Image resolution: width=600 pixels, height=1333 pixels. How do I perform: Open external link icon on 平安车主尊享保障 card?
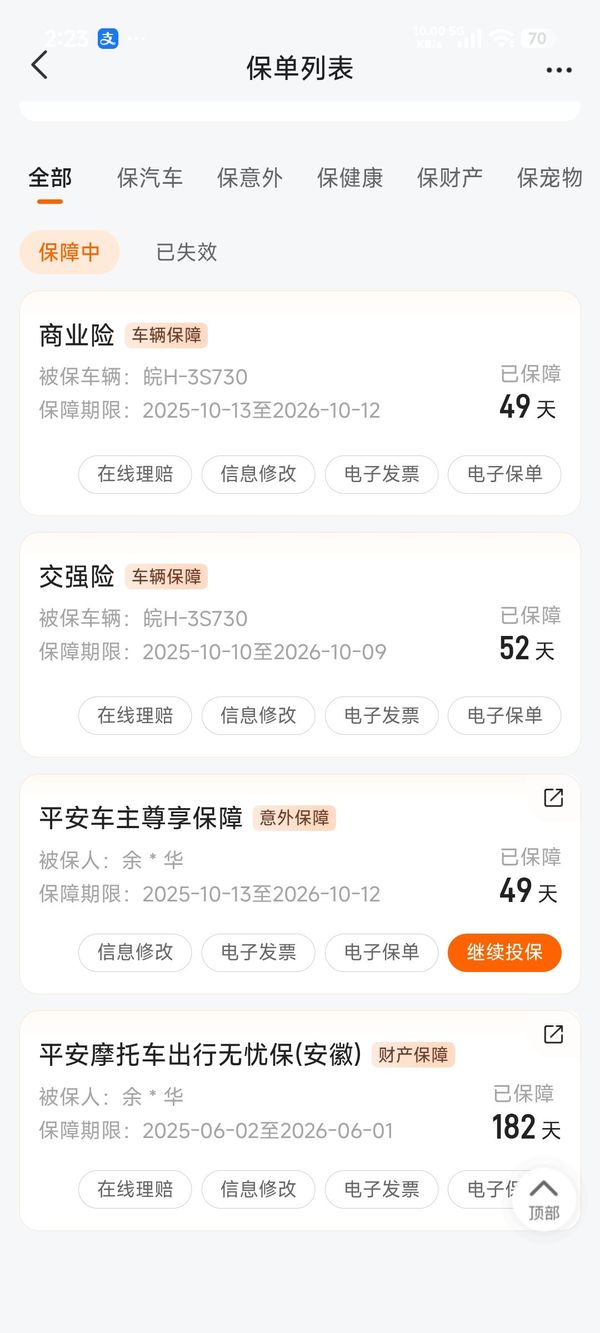[553, 797]
